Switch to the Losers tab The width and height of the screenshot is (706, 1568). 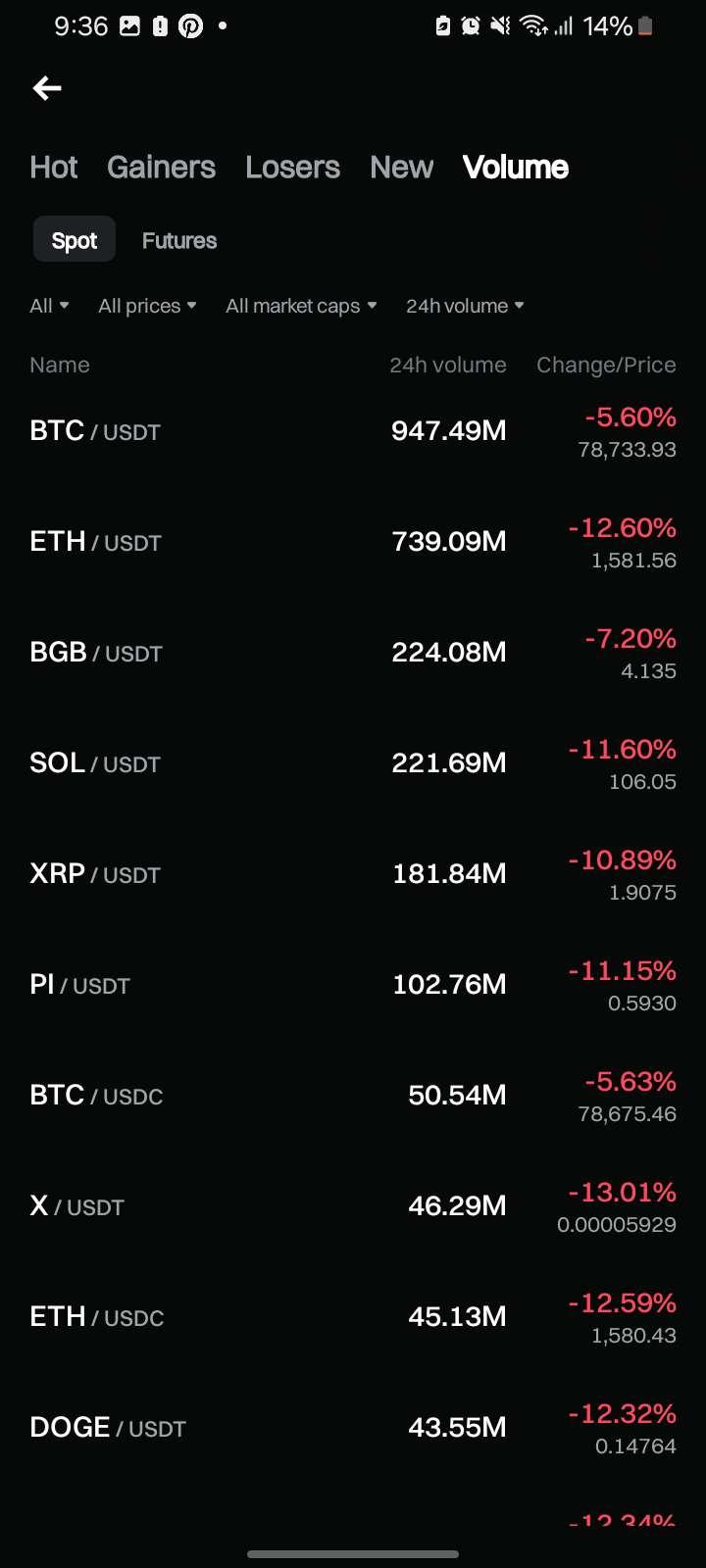point(292,168)
